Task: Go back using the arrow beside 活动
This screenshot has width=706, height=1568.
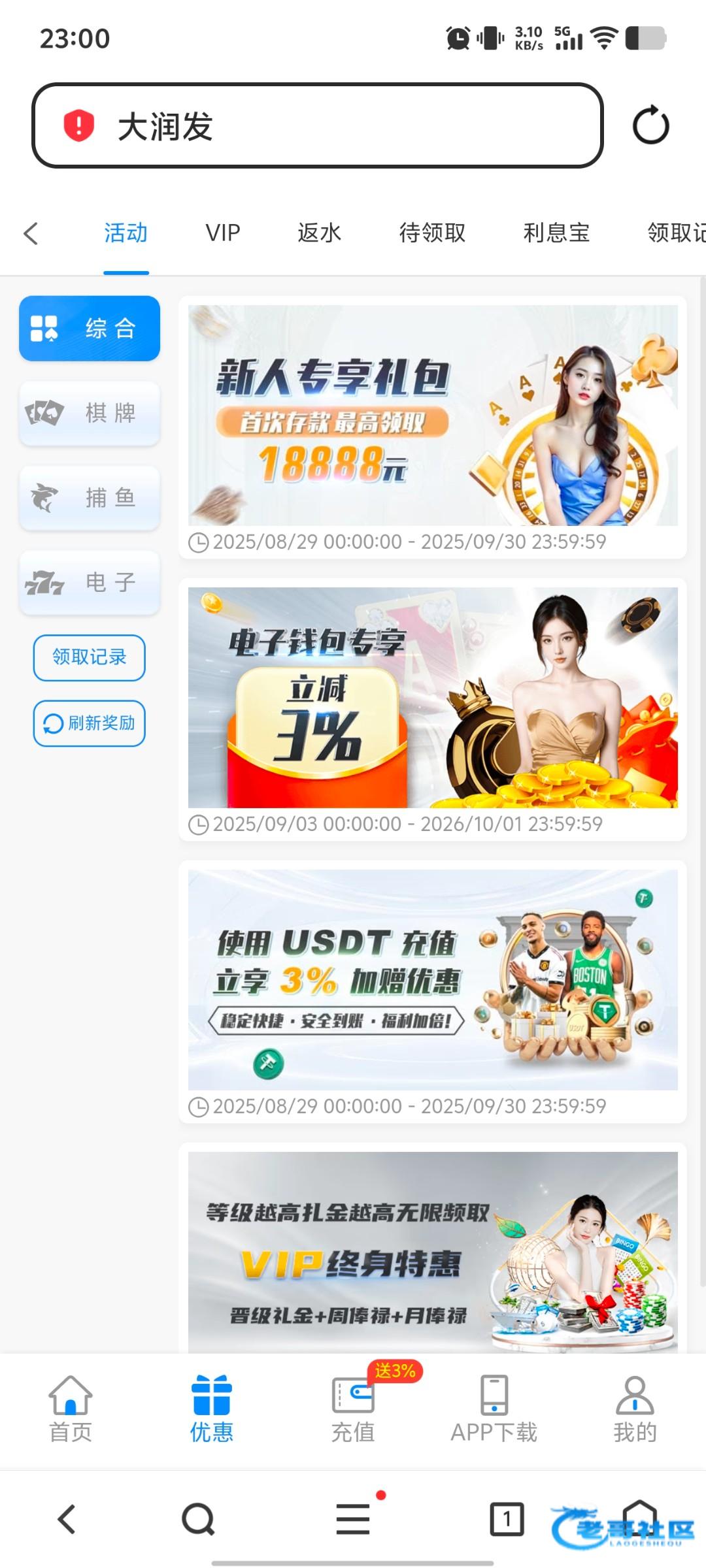Action: [31, 233]
